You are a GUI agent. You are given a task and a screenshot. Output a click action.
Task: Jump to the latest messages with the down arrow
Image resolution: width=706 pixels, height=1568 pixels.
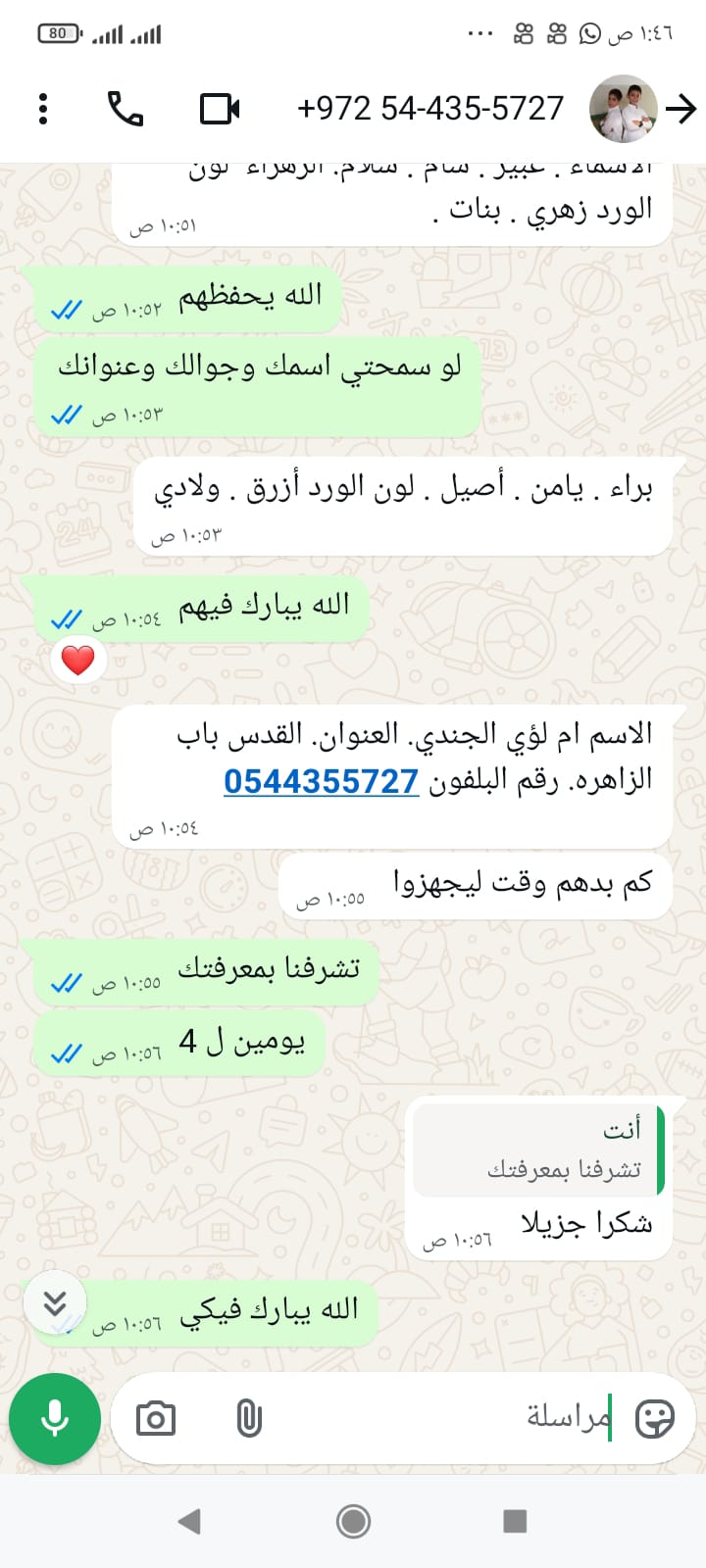click(x=55, y=1302)
